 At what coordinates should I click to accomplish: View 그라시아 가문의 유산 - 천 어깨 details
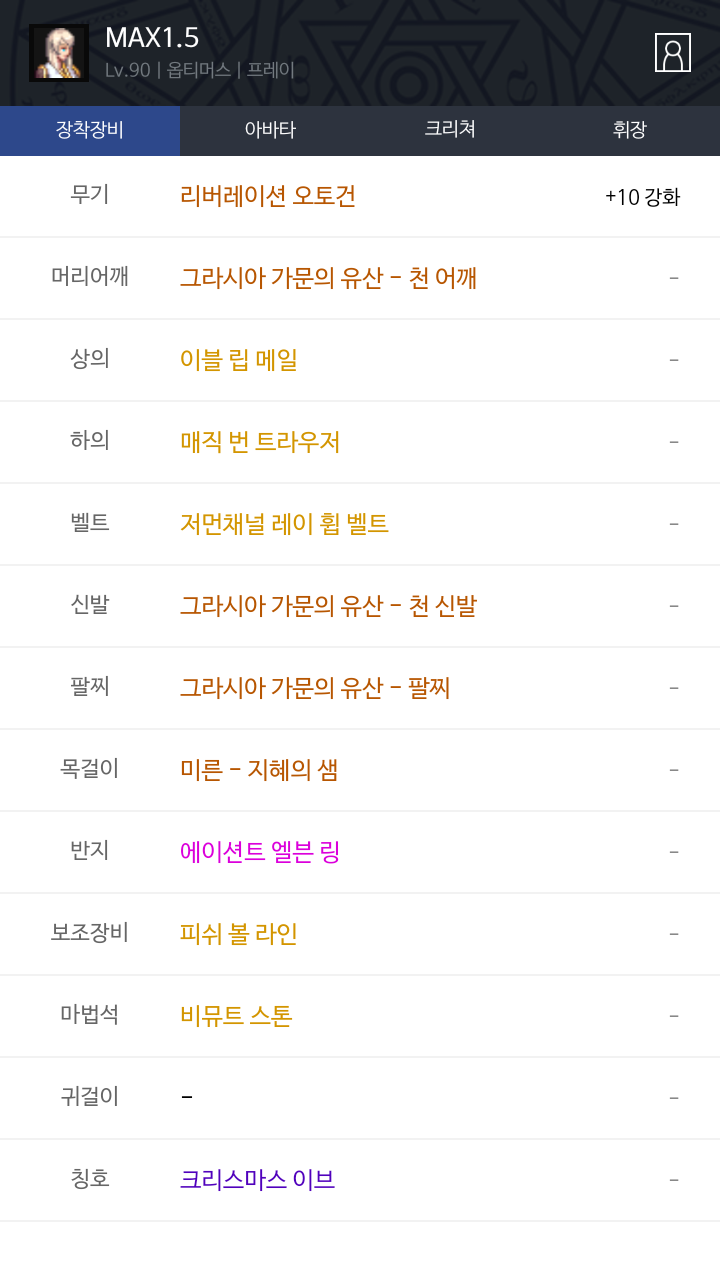tap(328, 278)
